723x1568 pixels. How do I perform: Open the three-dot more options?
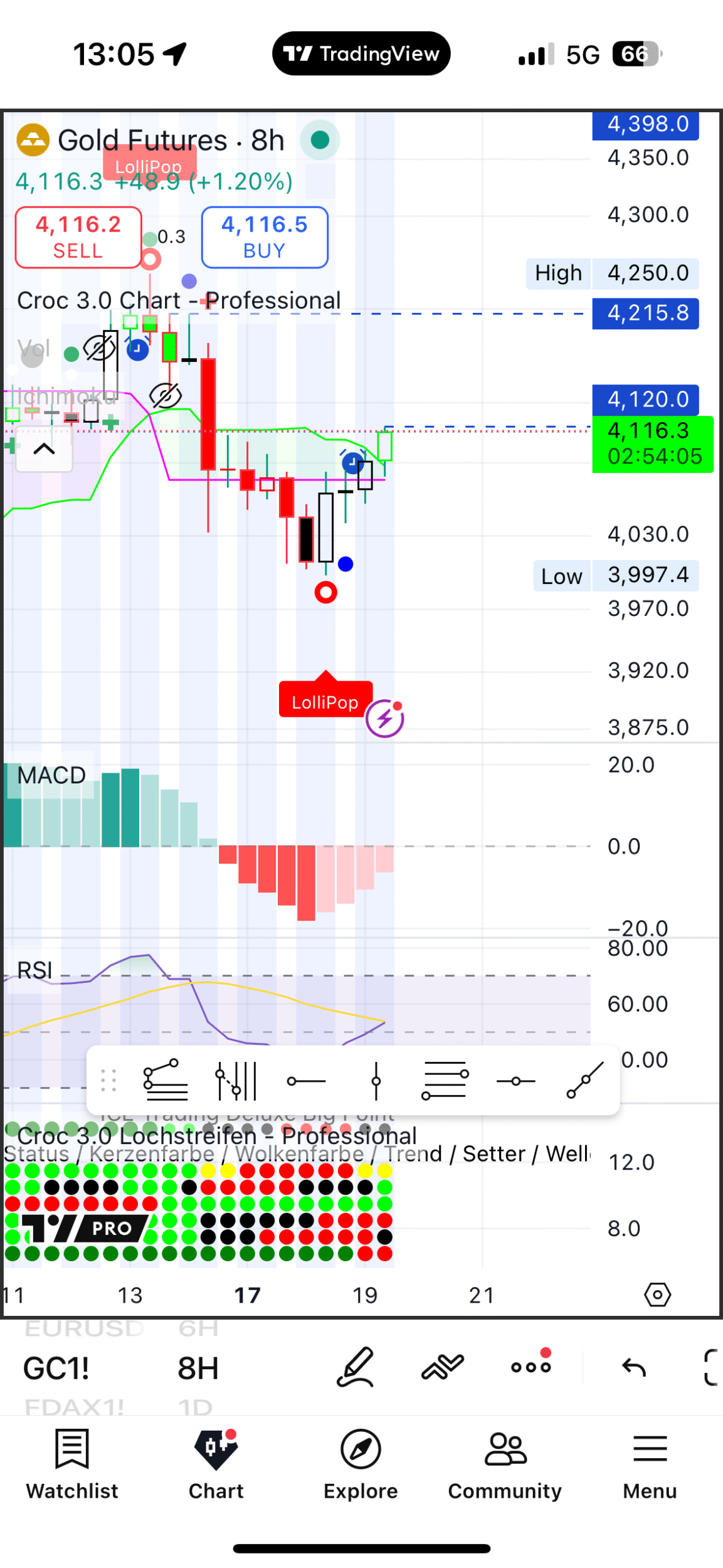click(x=530, y=1367)
